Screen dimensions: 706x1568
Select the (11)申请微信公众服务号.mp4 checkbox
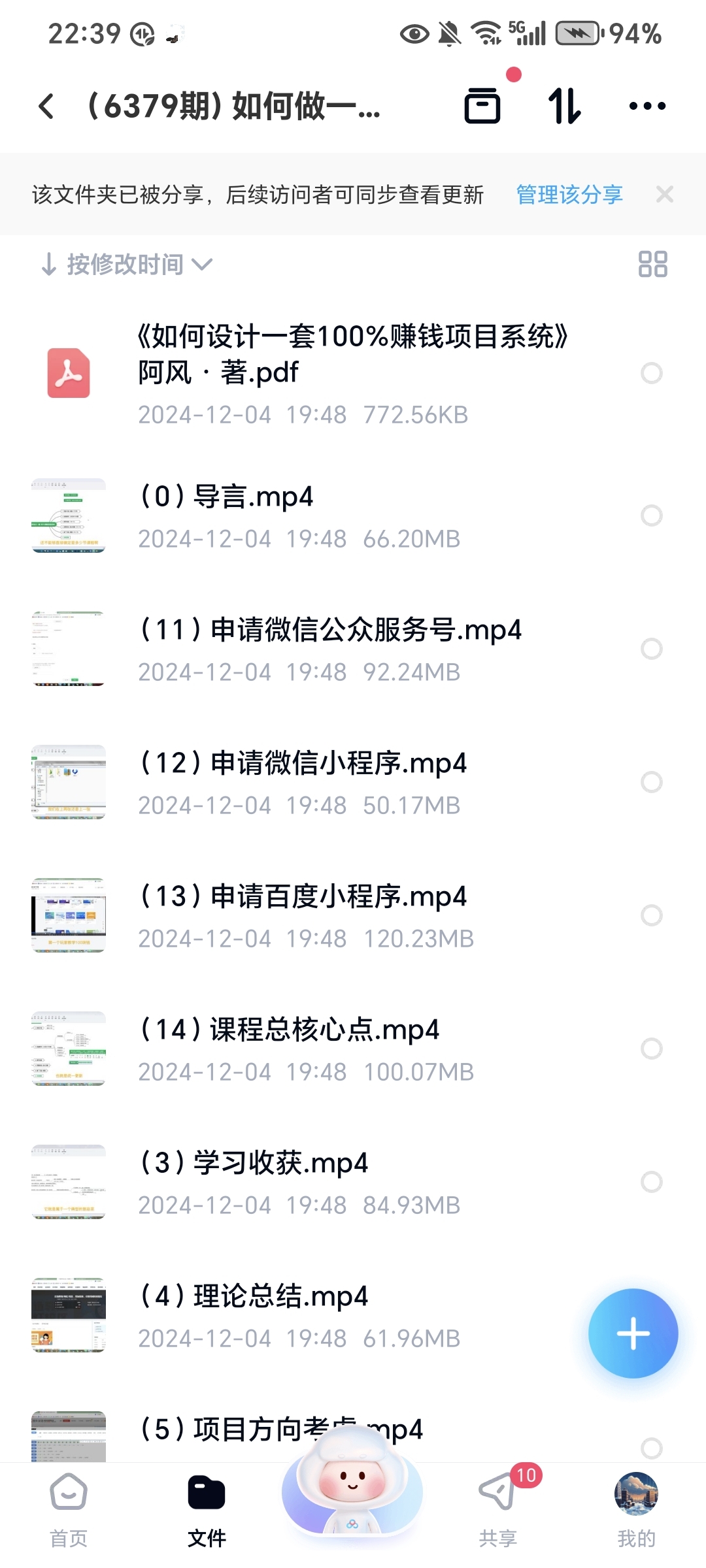point(651,649)
